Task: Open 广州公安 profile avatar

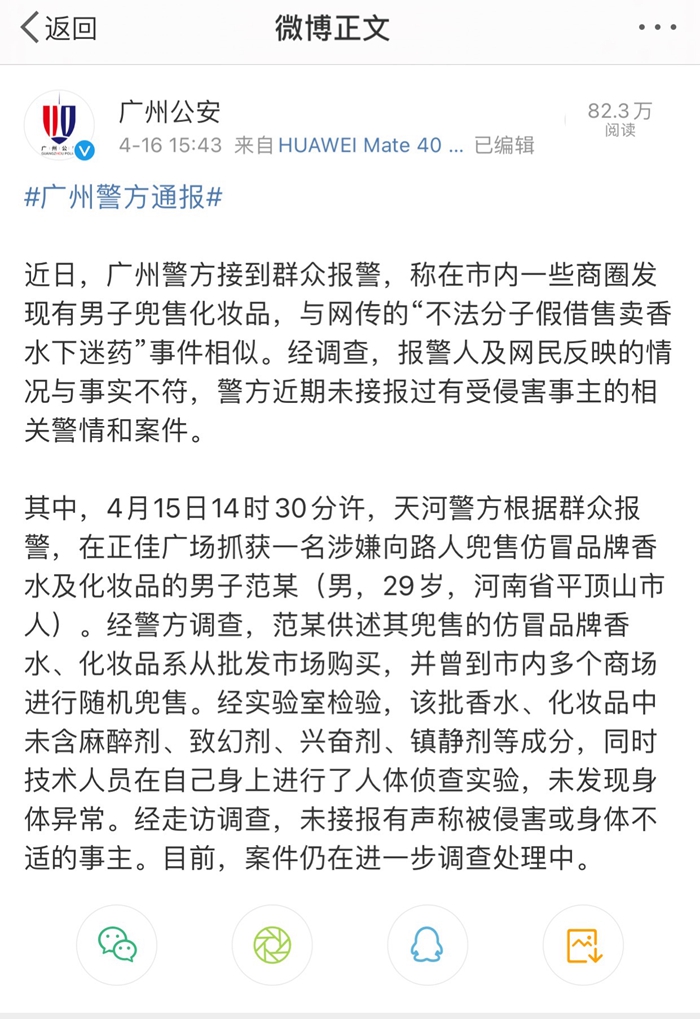Action: tap(59, 125)
